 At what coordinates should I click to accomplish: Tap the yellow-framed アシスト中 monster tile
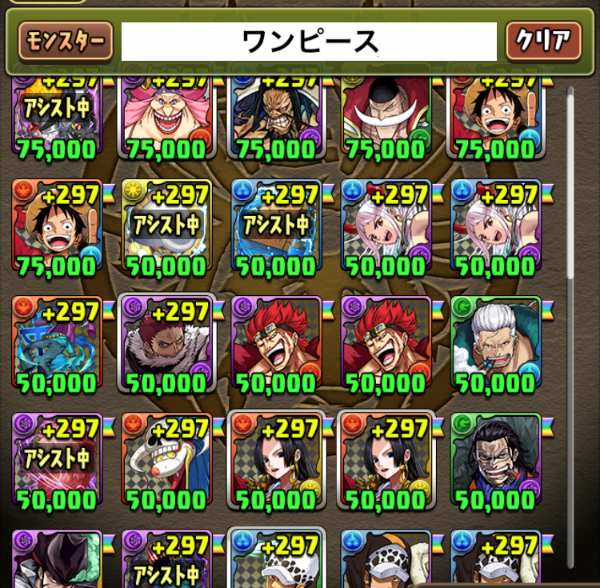click(x=162, y=226)
